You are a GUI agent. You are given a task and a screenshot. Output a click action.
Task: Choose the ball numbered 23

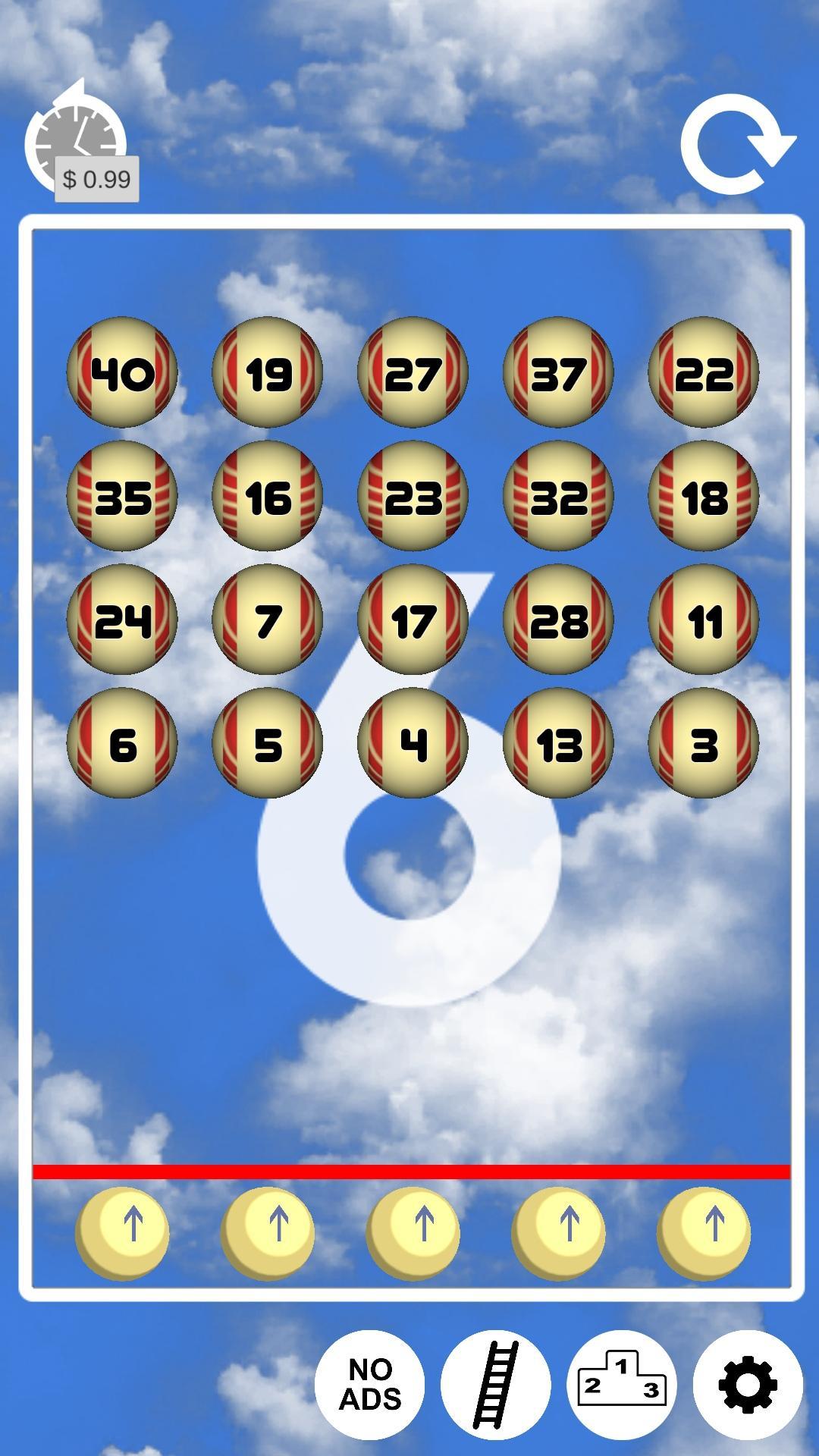click(413, 496)
